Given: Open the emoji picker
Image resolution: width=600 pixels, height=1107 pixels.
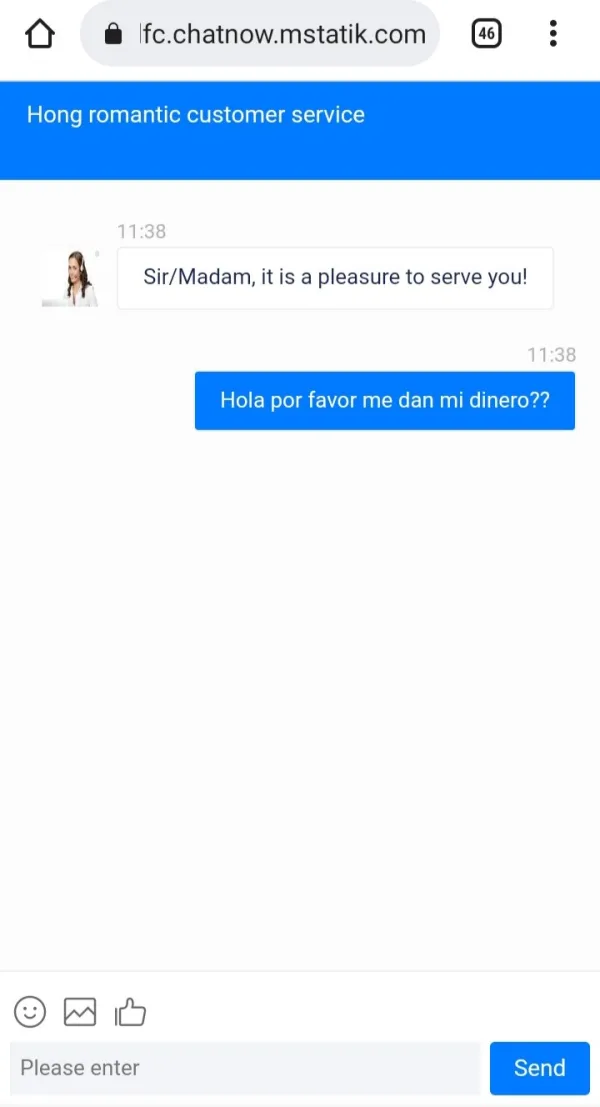Looking at the screenshot, I should [30, 1012].
